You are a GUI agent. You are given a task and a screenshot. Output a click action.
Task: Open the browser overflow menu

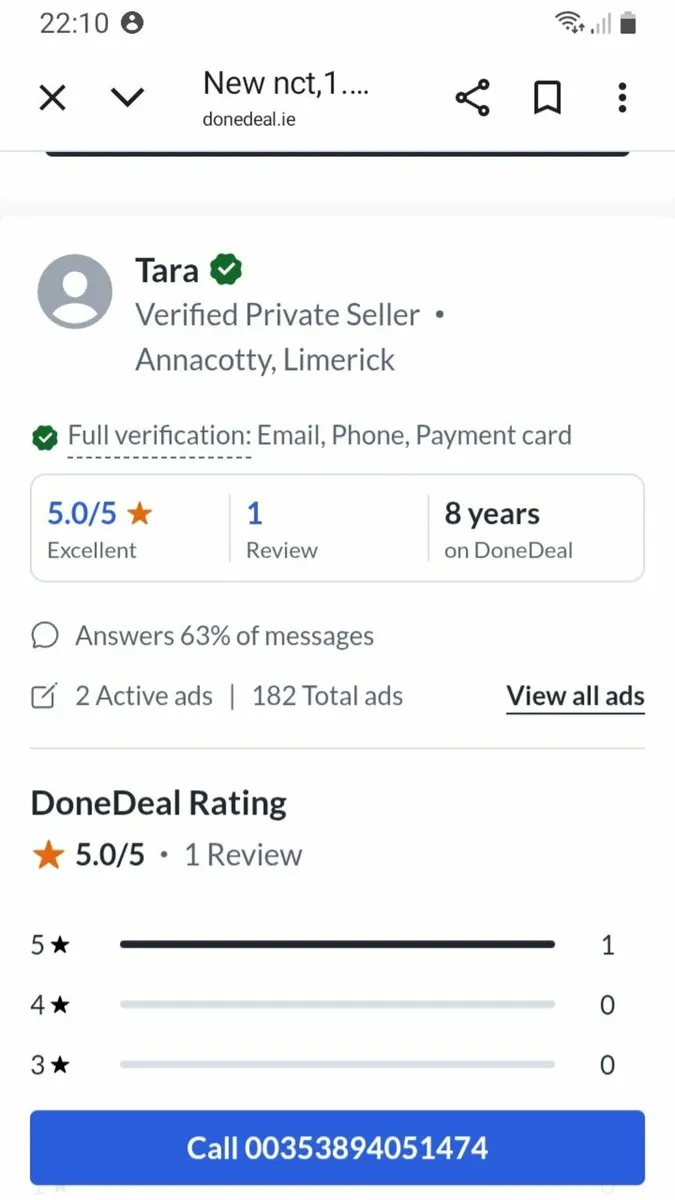(x=622, y=98)
